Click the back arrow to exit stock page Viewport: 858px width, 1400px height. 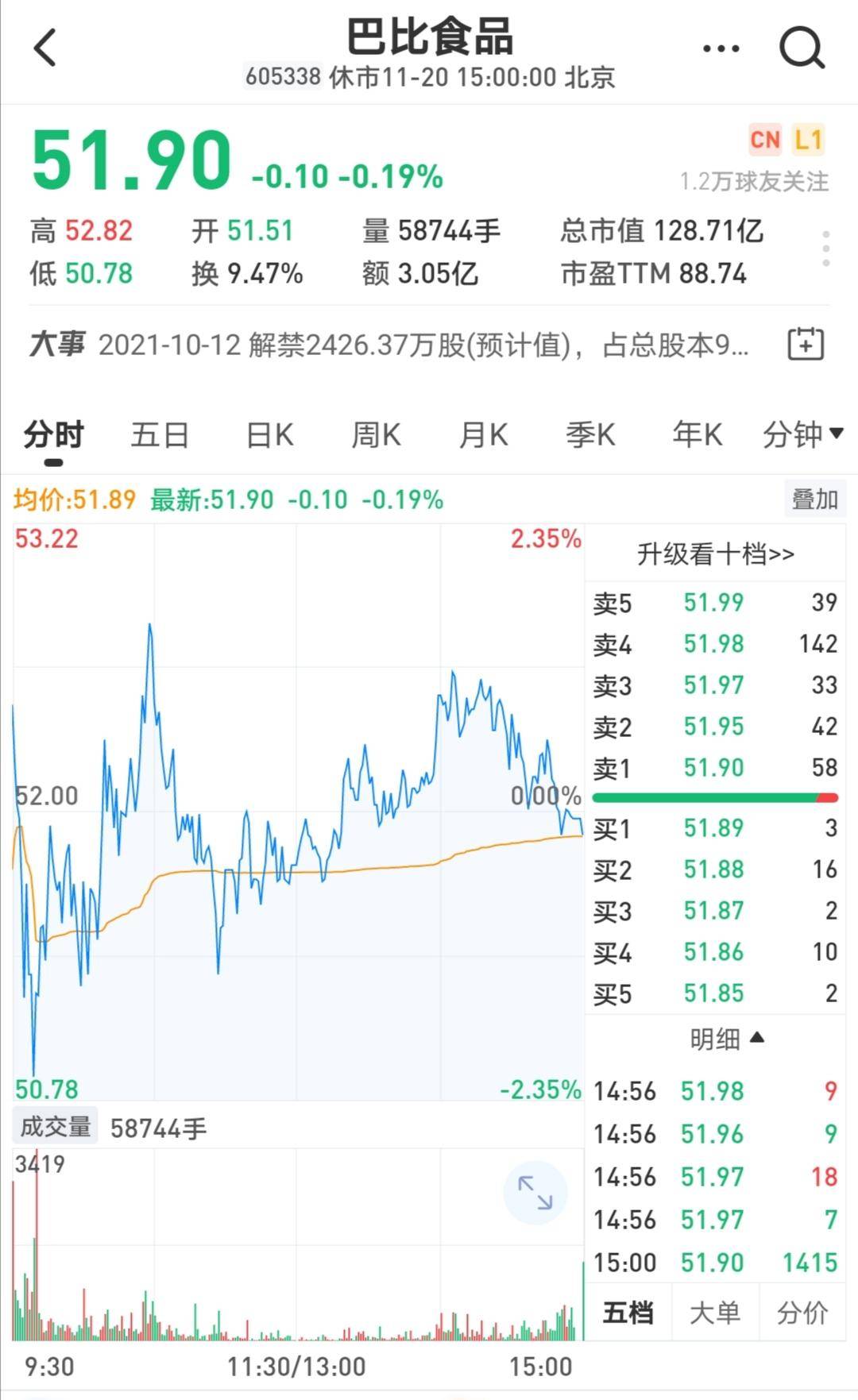click(x=45, y=45)
